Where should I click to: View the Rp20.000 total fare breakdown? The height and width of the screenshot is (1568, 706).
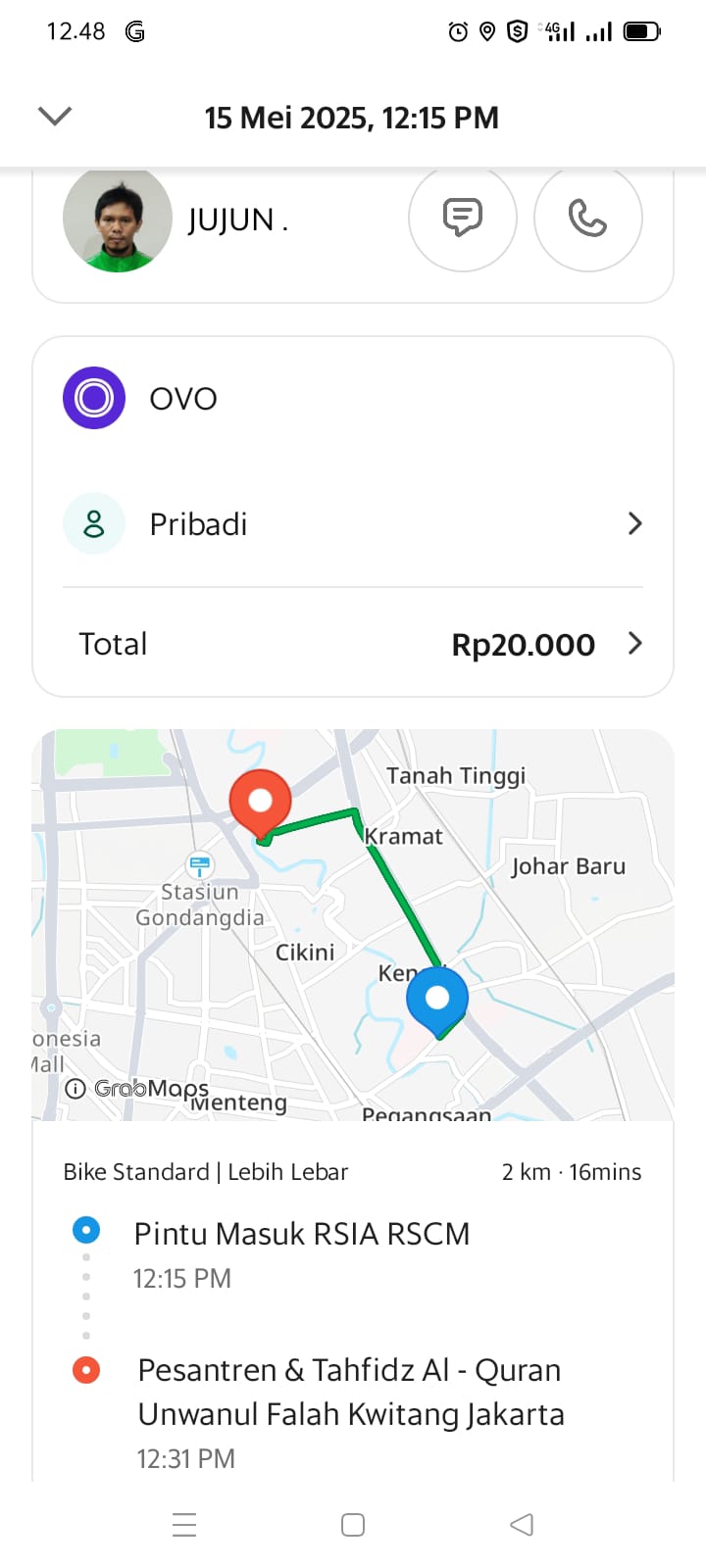pos(353,644)
